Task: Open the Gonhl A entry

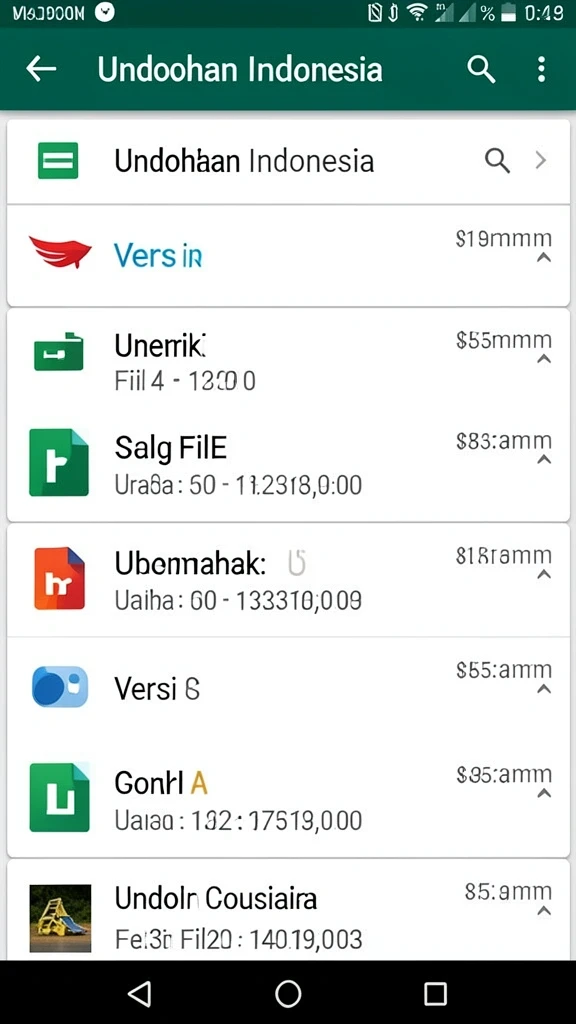Action: pos(288,799)
